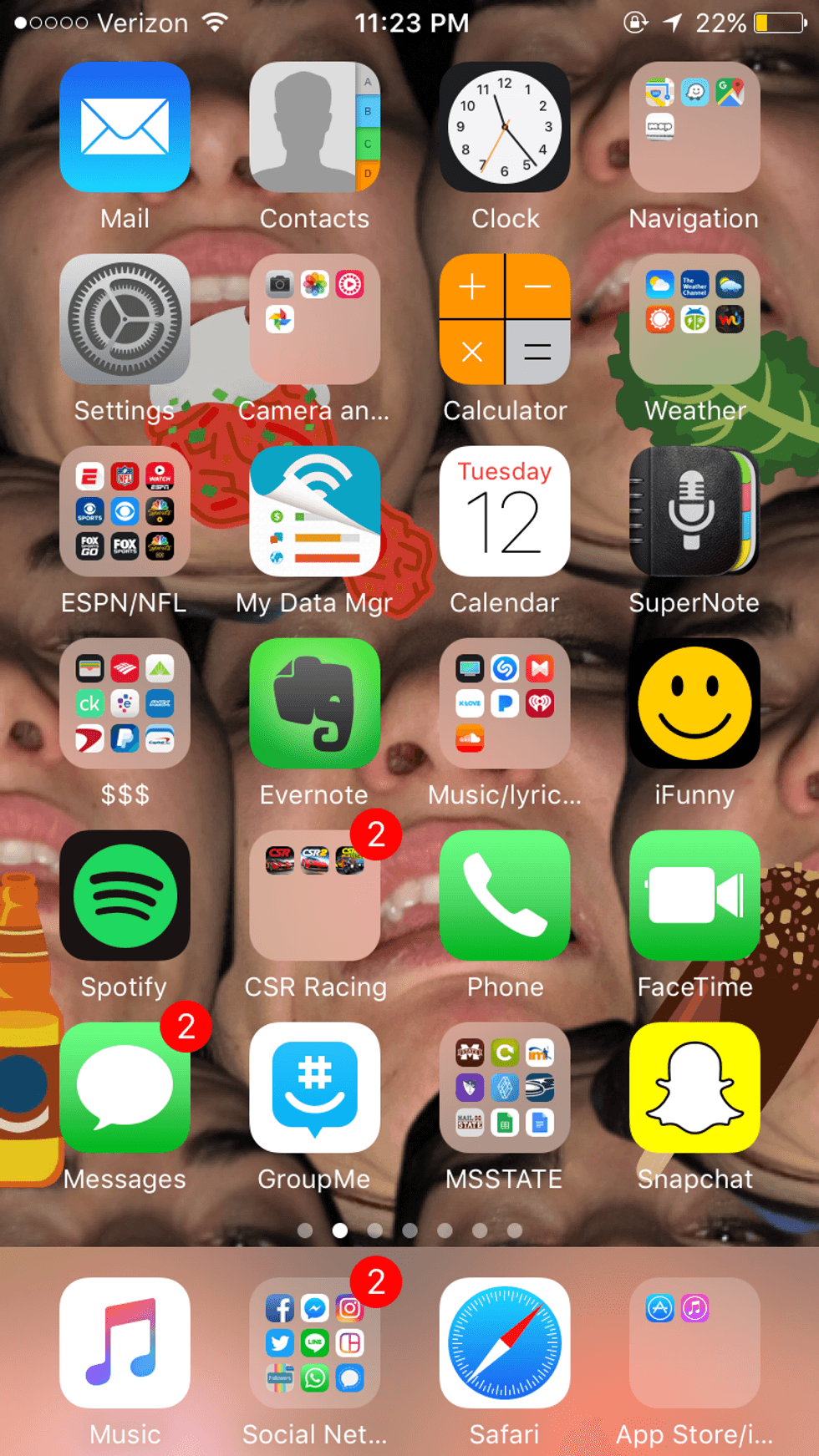Open the ESPN/NFL folder

coord(125,511)
